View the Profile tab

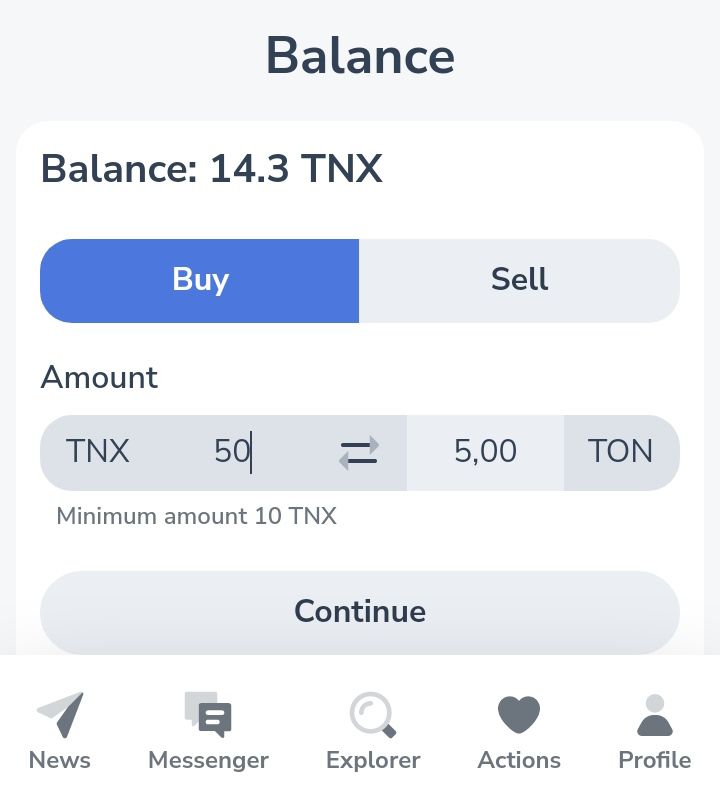click(x=654, y=732)
